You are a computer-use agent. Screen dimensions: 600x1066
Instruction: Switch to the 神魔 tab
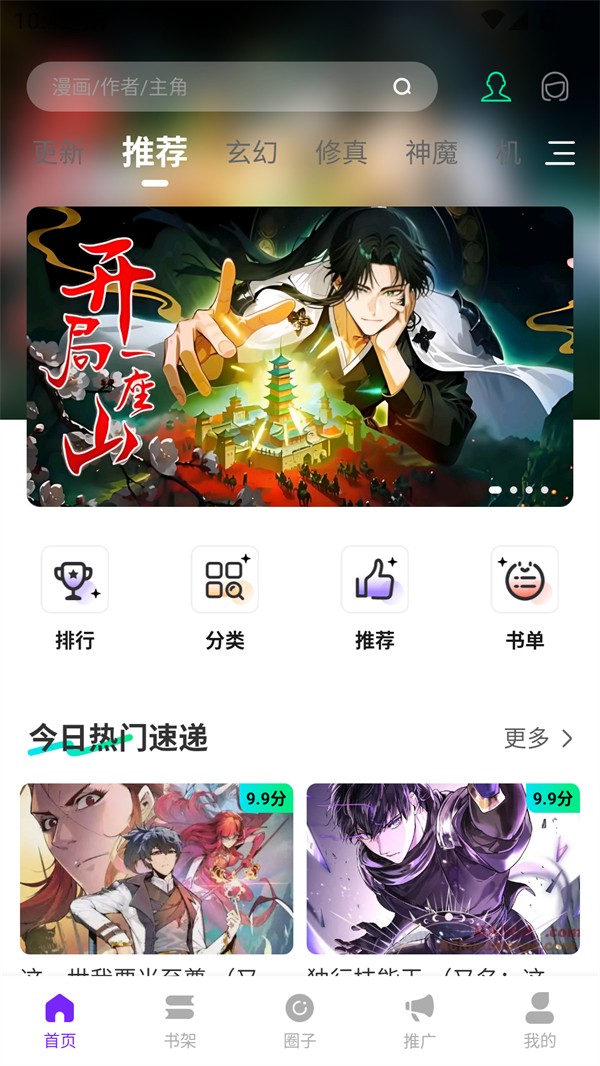[x=431, y=153]
